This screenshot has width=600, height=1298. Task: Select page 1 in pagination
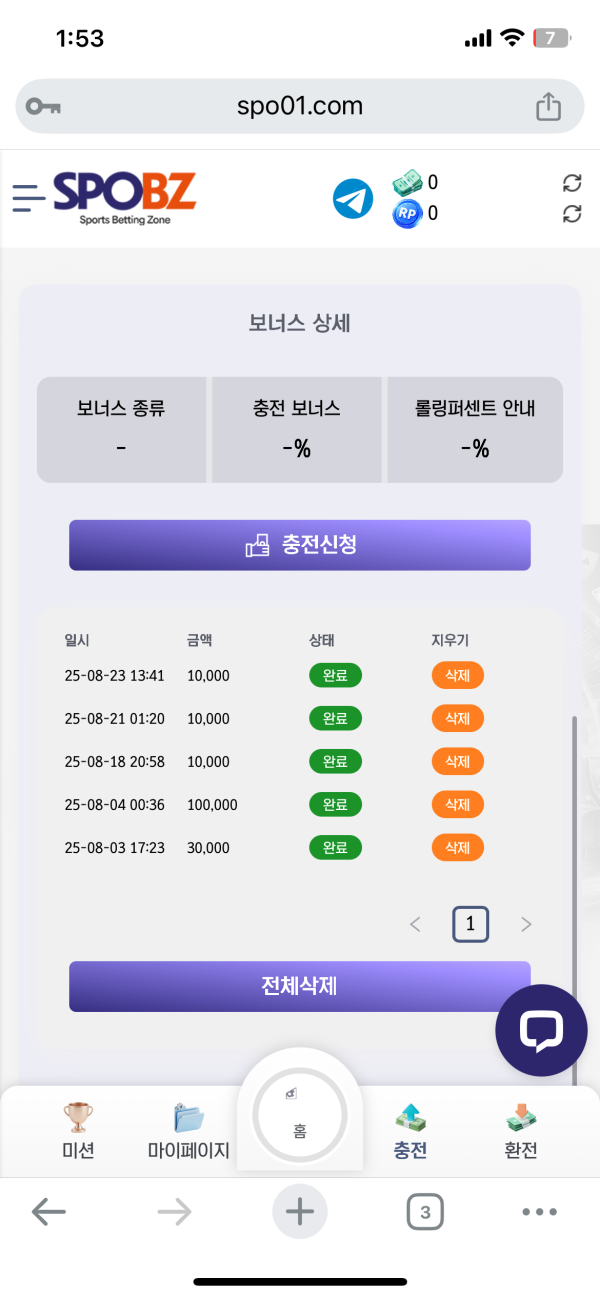(x=470, y=924)
